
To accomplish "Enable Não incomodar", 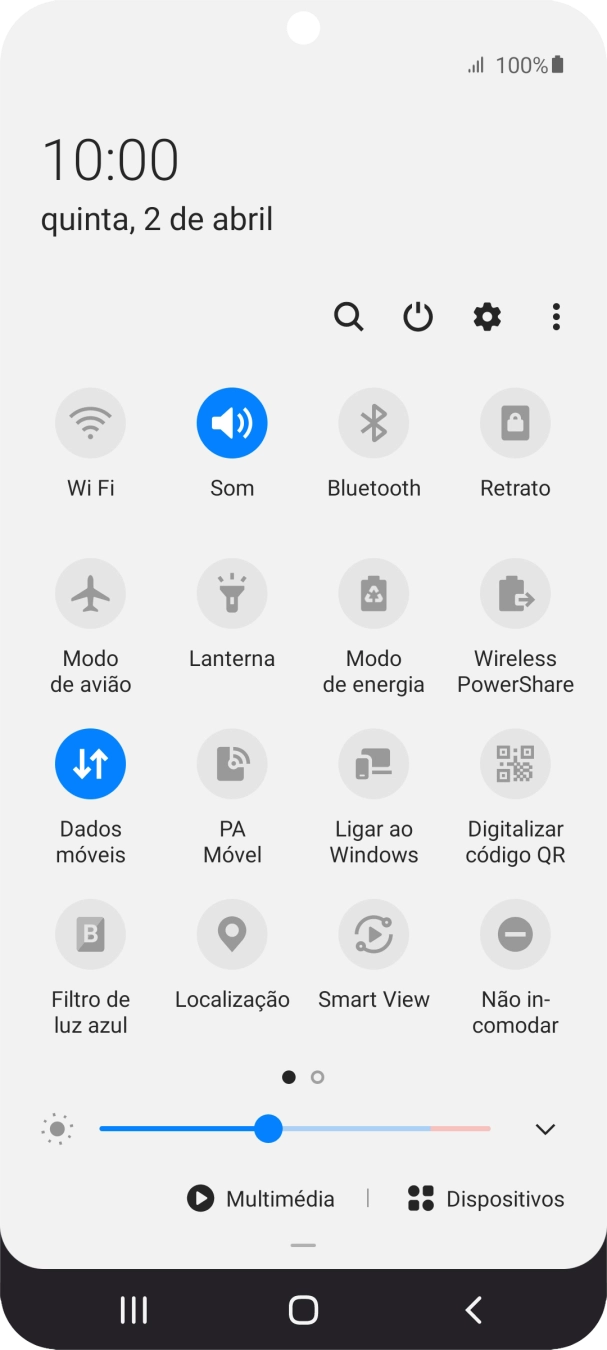I will click(x=515, y=935).
